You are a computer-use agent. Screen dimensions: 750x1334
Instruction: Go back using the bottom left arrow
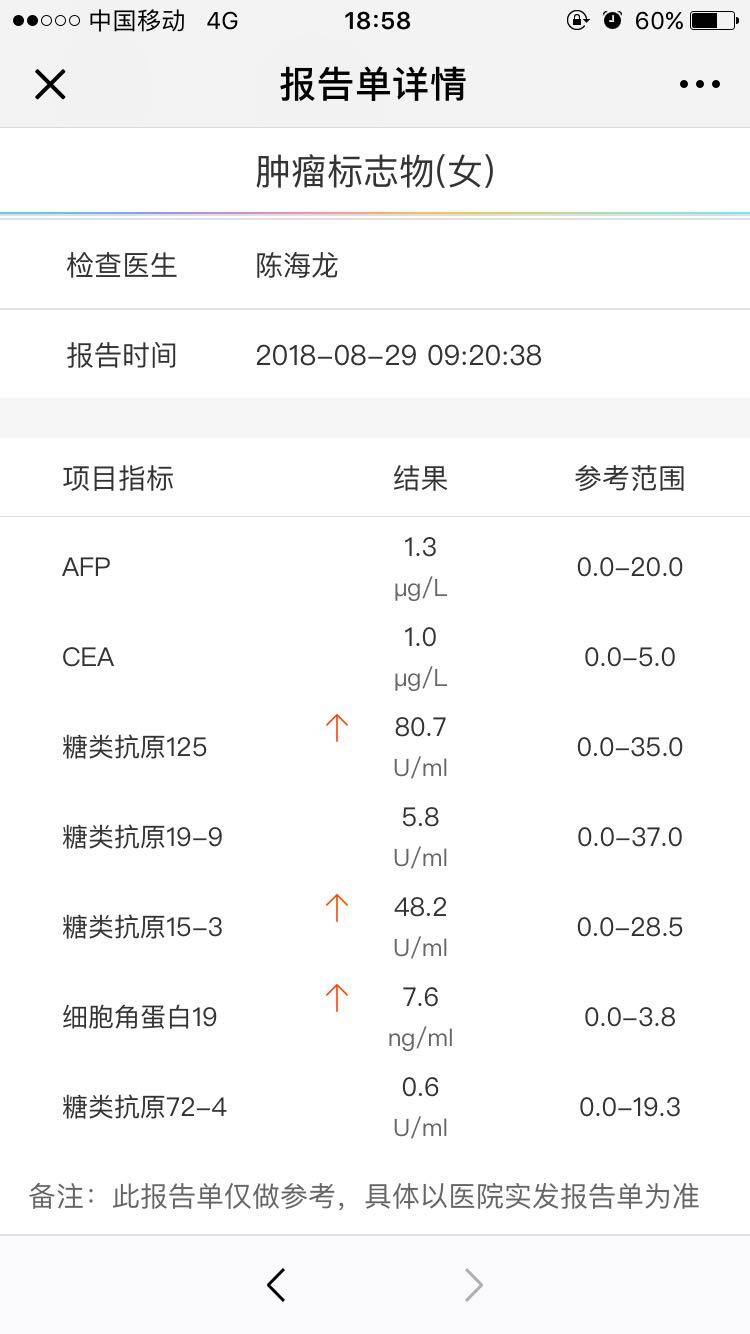pyautogui.click(x=277, y=1284)
